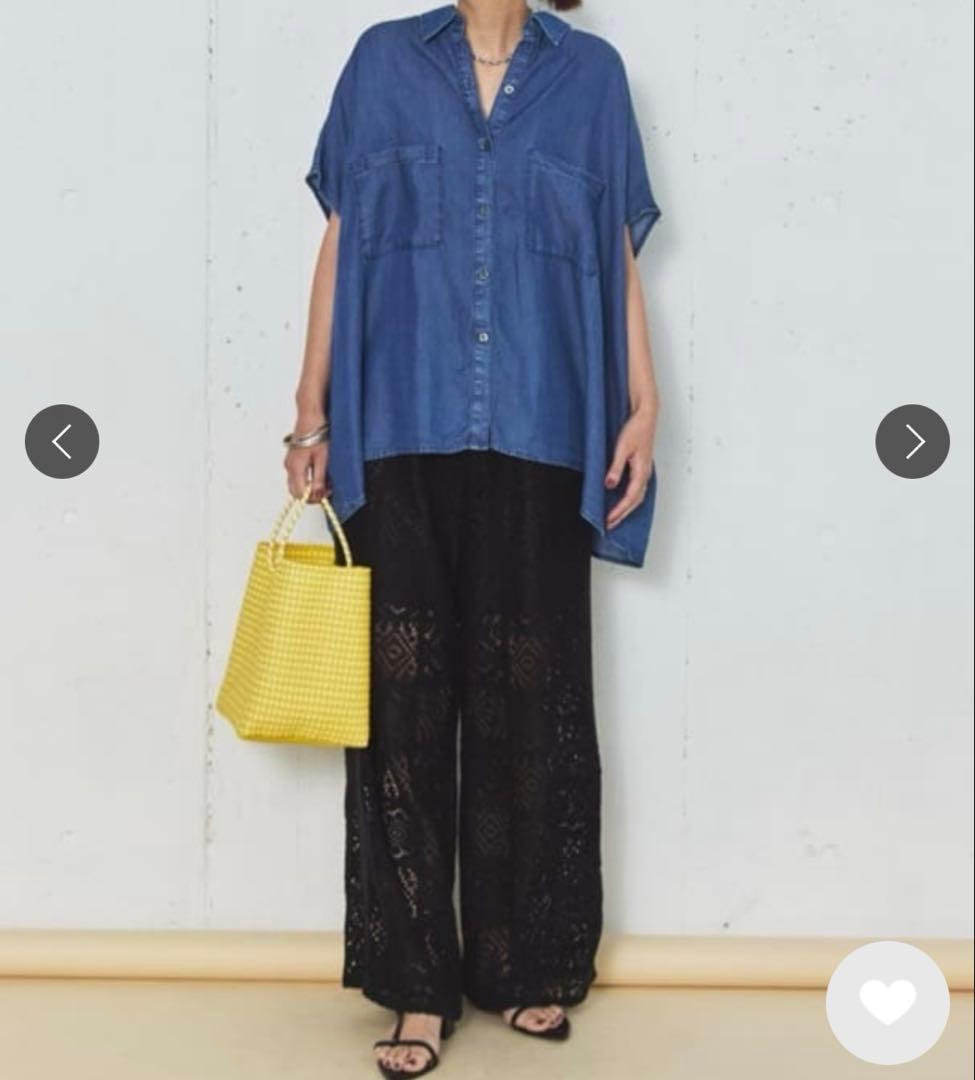The height and width of the screenshot is (1080, 975).
Task: Like this item with the heart button
Action: [x=887, y=1002]
